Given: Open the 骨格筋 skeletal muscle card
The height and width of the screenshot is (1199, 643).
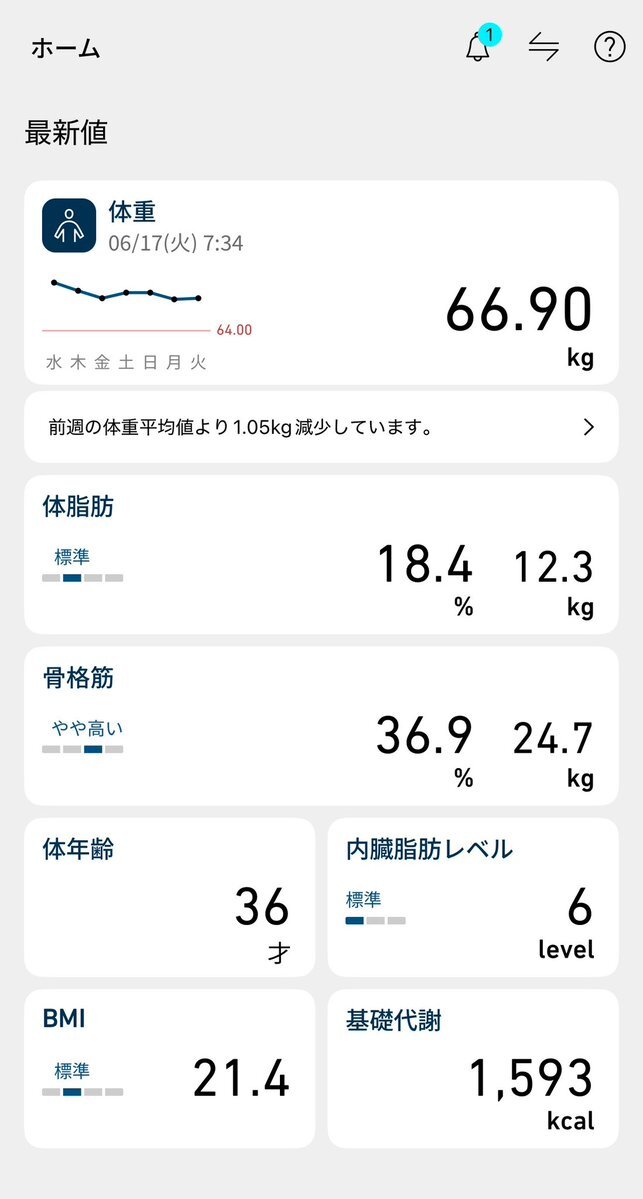Looking at the screenshot, I should (321, 726).
